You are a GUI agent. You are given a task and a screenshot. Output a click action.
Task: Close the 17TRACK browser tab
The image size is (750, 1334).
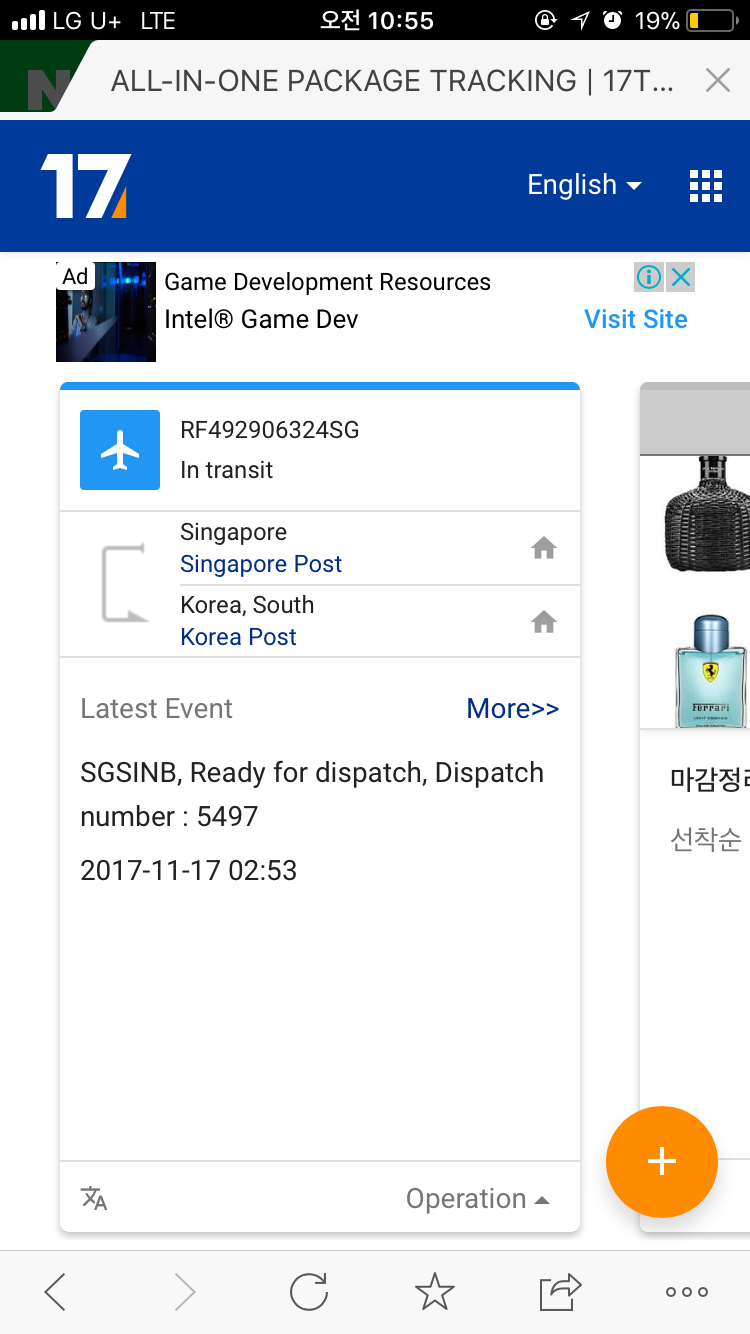(717, 81)
